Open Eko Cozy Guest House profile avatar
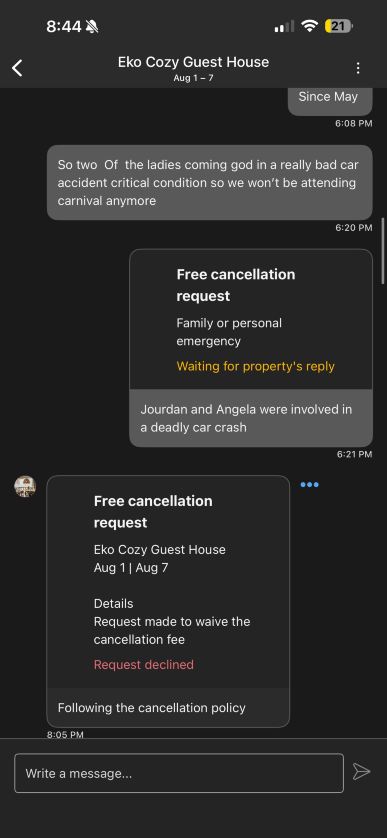The width and height of the screenshot is (387, 838). (25, 486)
